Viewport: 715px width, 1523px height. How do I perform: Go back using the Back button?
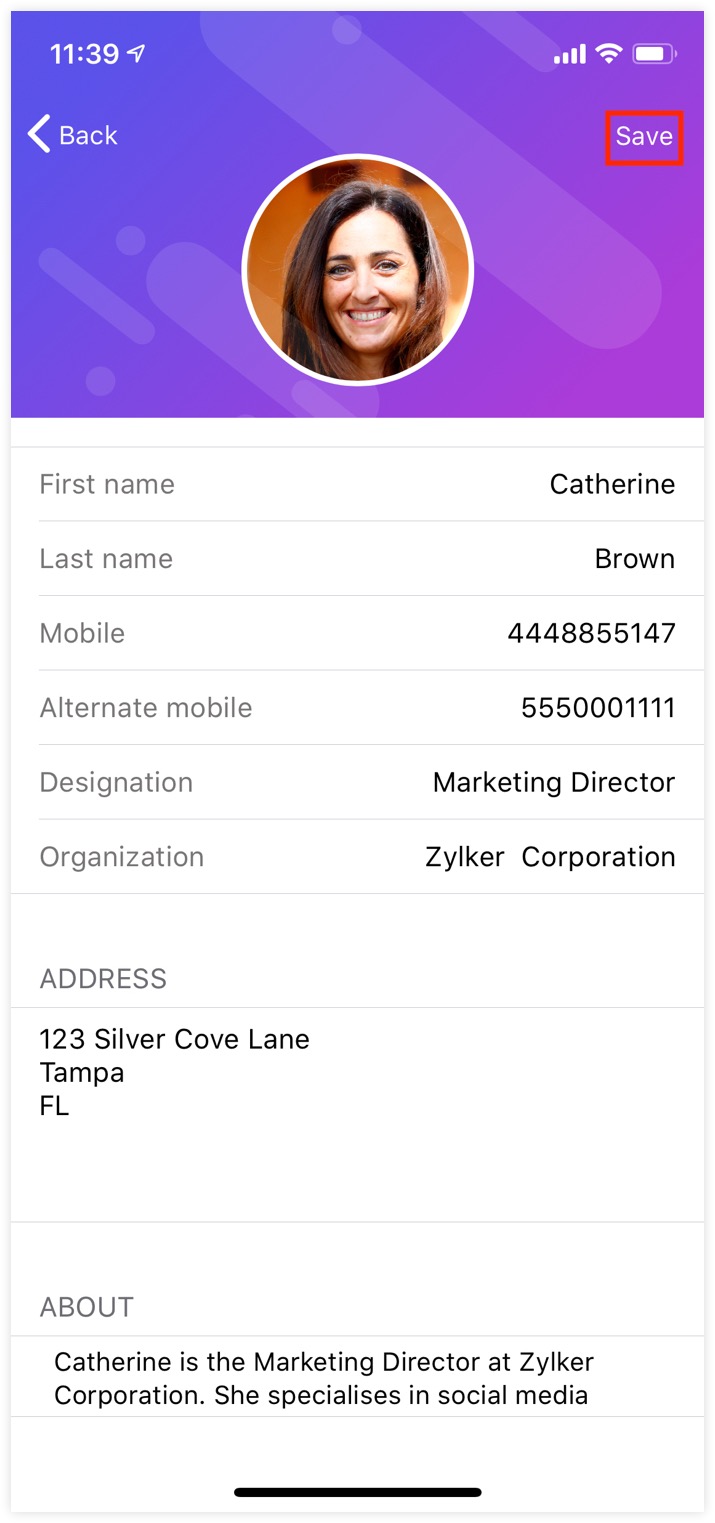click(73, 135)
